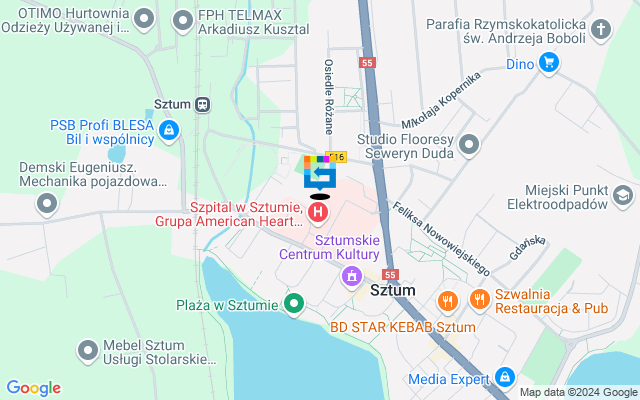
Task: Open the Sztumskie Centrum Kultury marker
Action: 351,275
